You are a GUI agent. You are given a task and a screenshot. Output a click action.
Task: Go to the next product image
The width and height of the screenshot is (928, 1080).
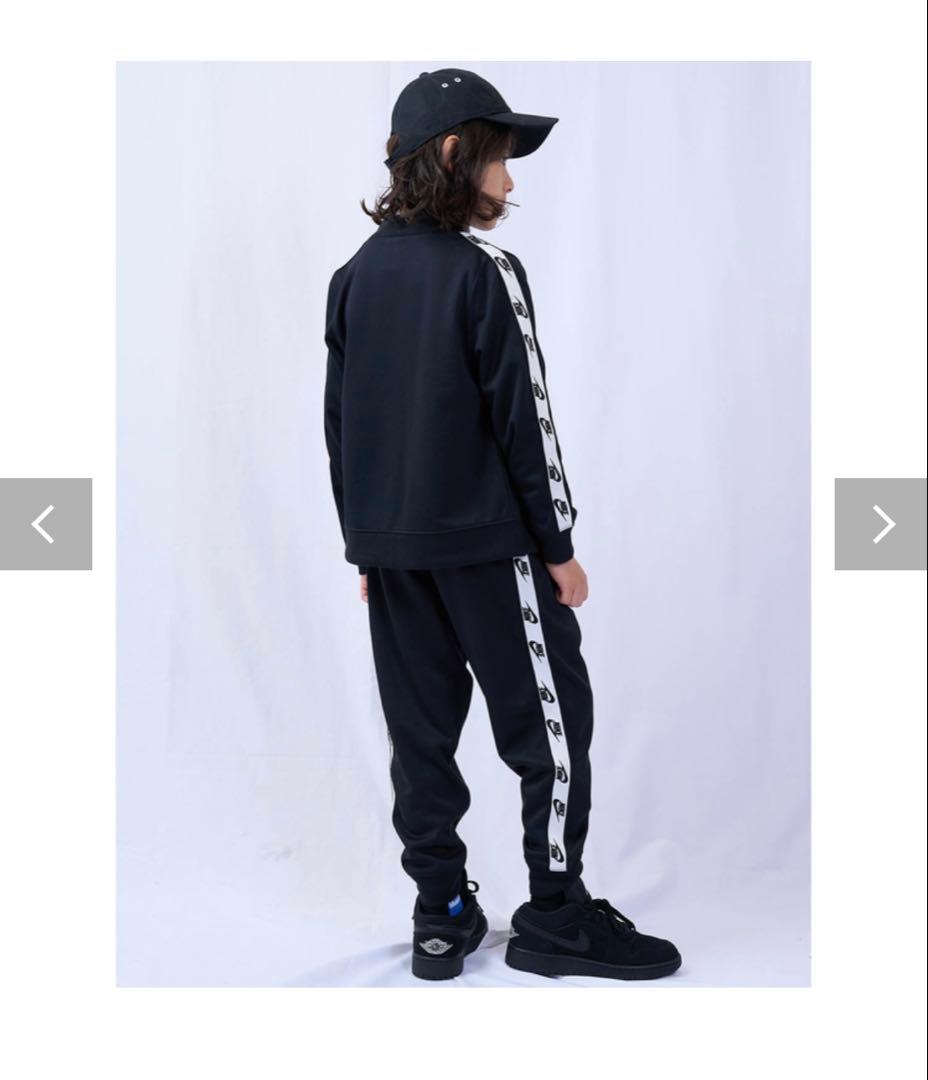coord(881,524)
